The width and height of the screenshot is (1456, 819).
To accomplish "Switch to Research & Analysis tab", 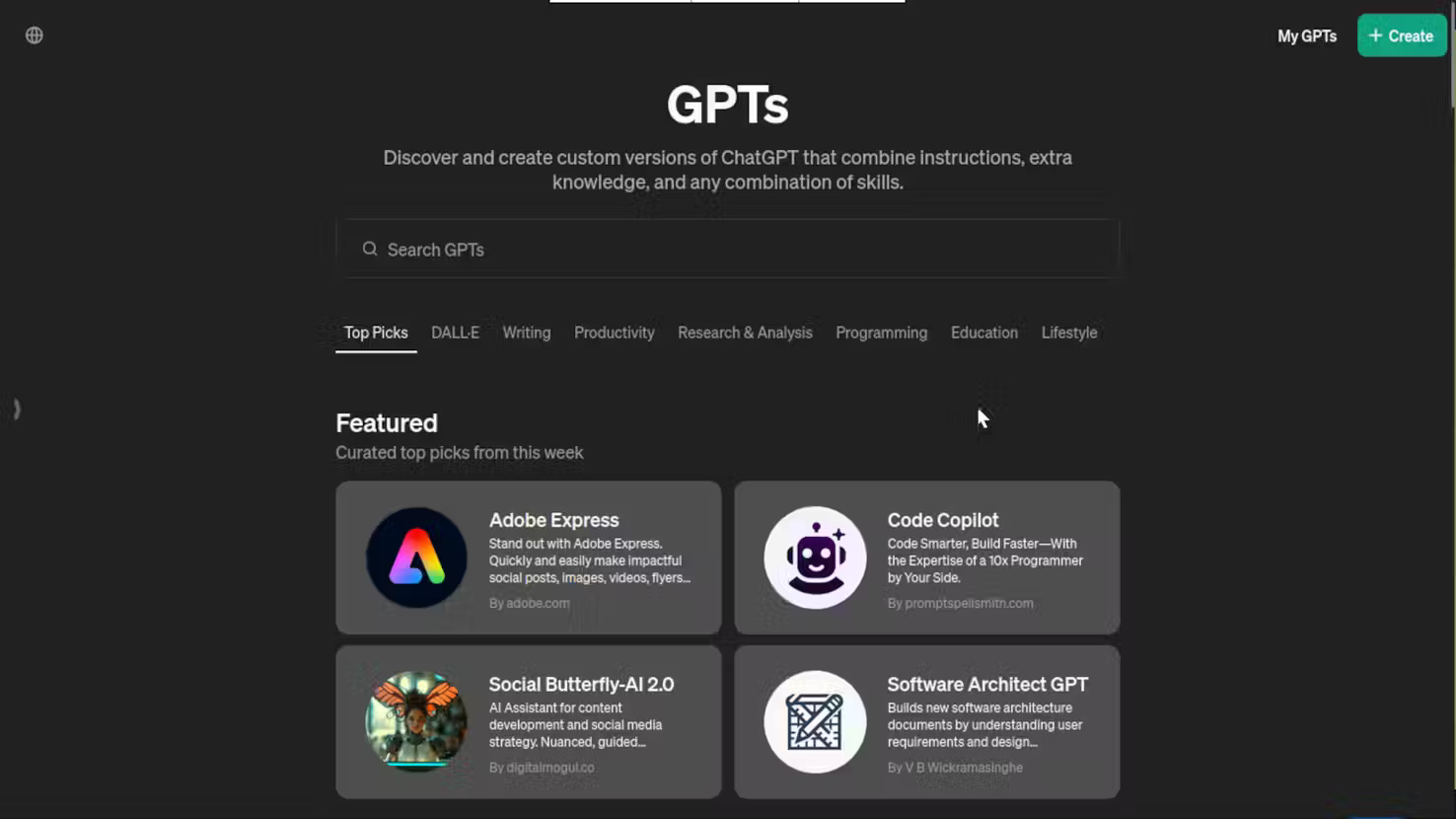I will (745, 333).
